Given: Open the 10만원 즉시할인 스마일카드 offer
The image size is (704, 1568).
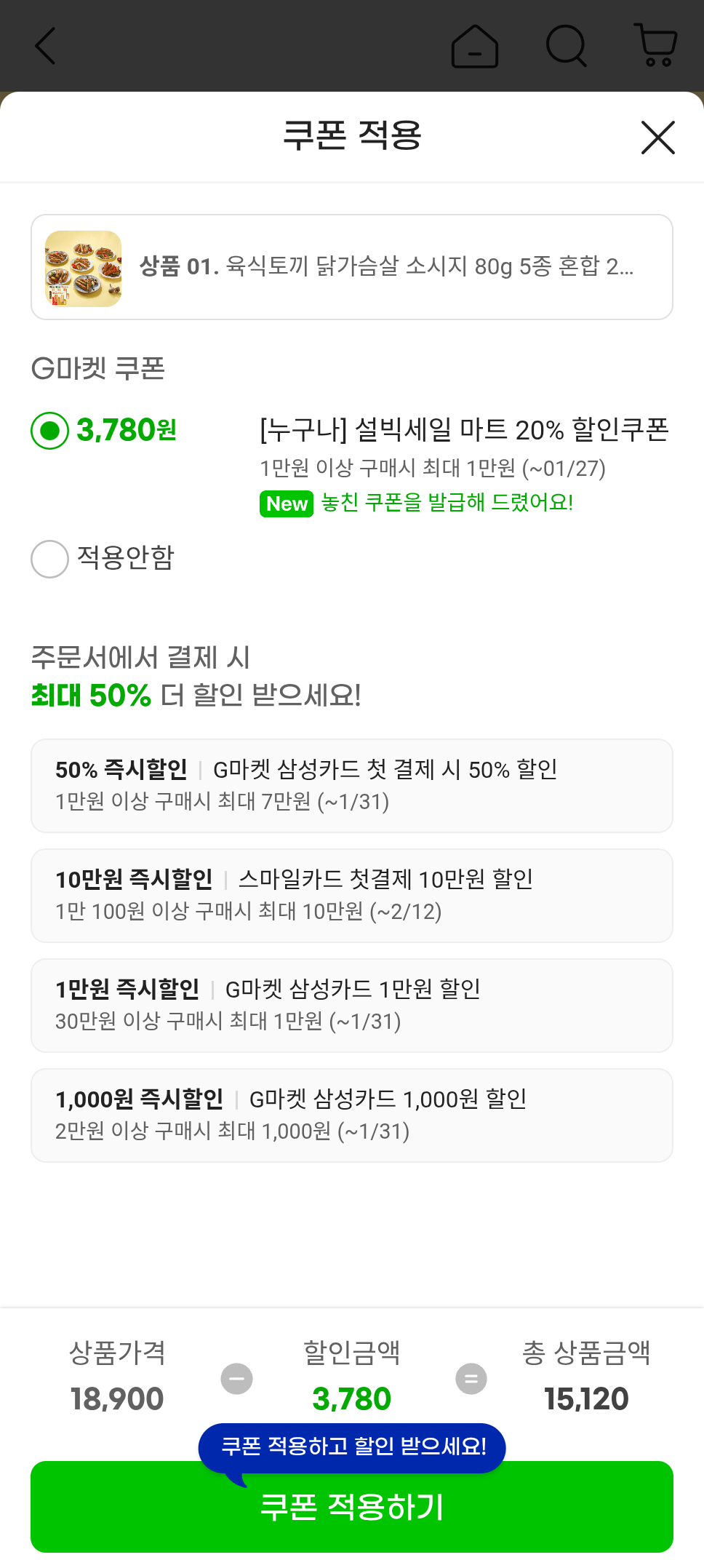Looking at the screenshot, I should coord(352,895).
